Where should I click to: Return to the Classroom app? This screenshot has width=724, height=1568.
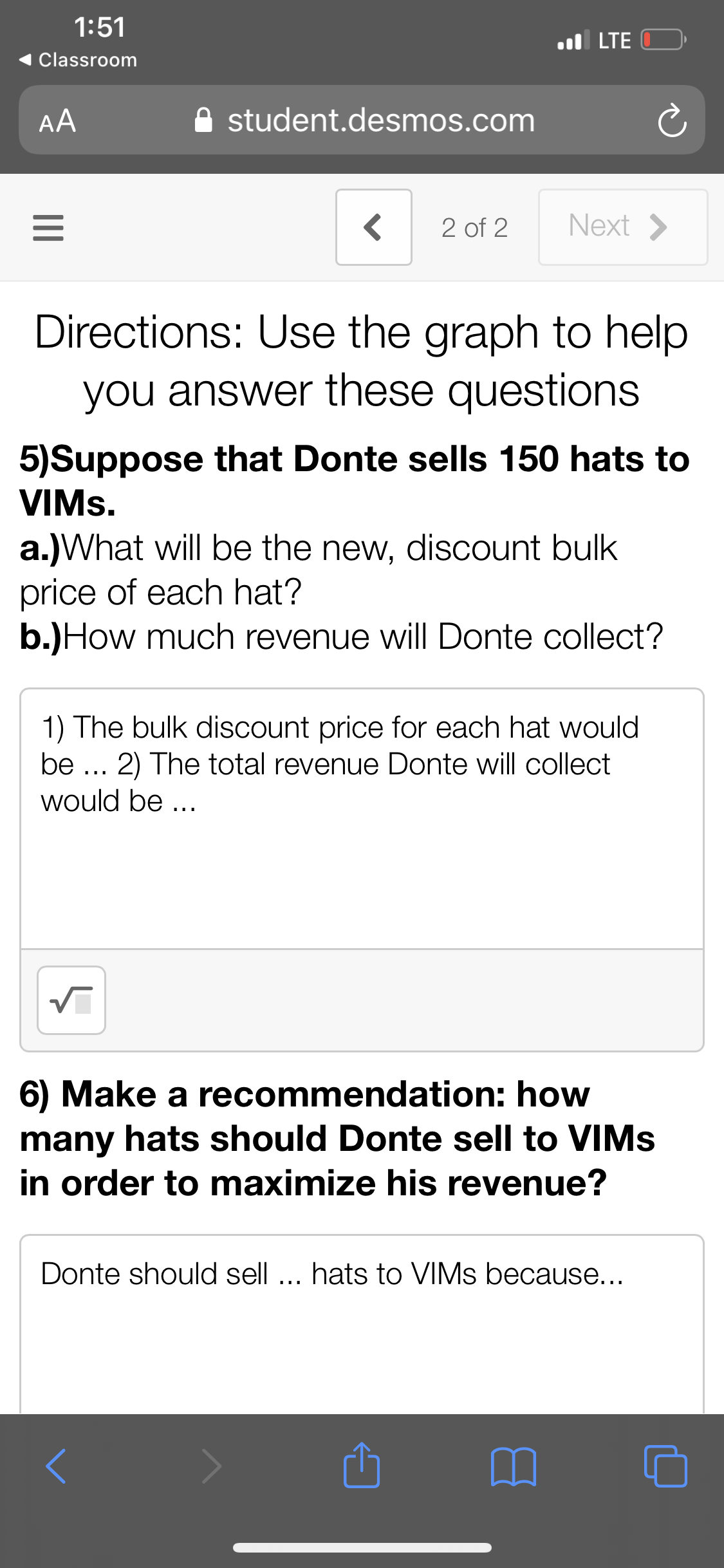[x=79, y=60]
